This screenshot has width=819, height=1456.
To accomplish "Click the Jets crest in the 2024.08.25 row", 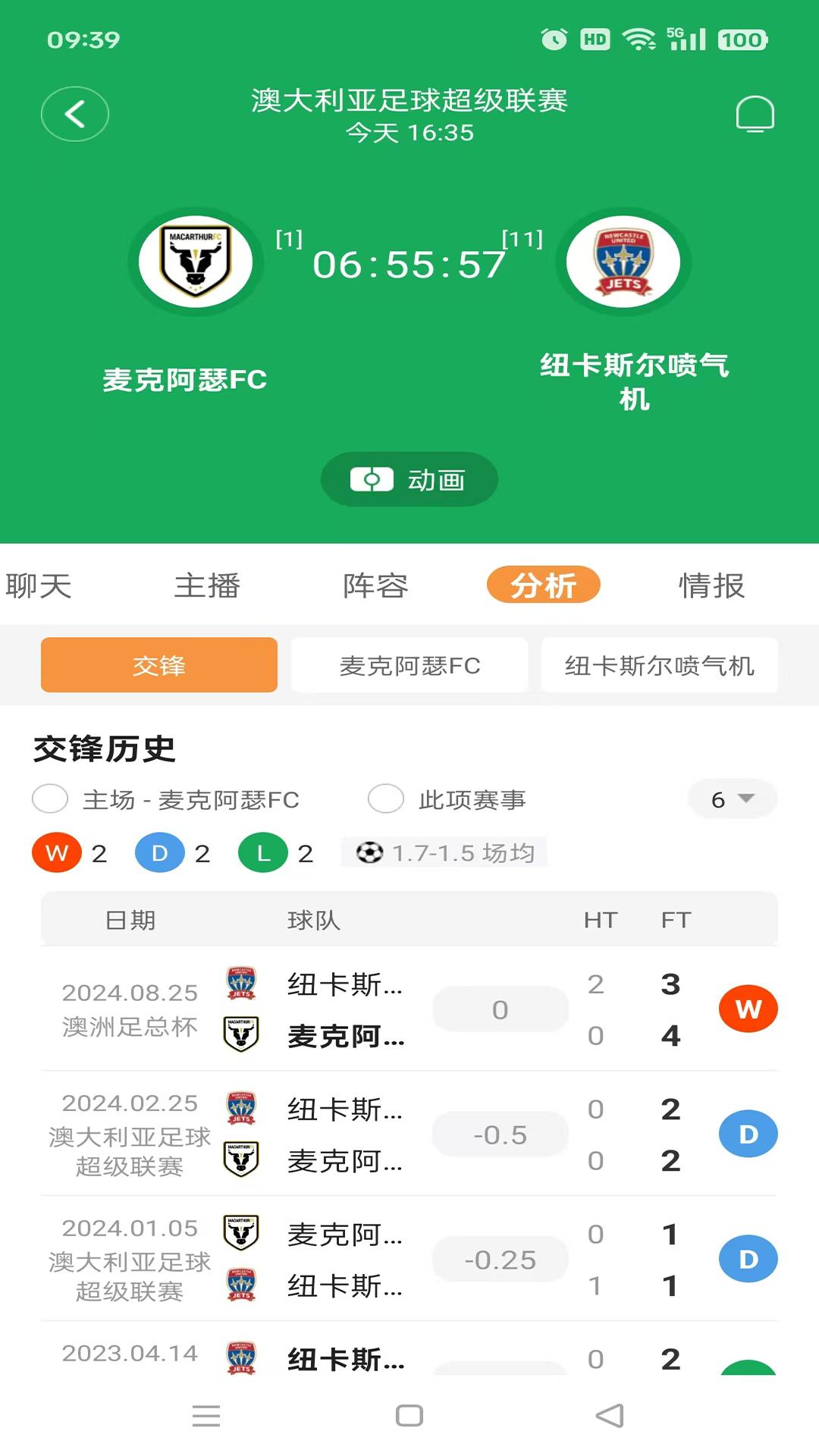I will tap(241, 982).
